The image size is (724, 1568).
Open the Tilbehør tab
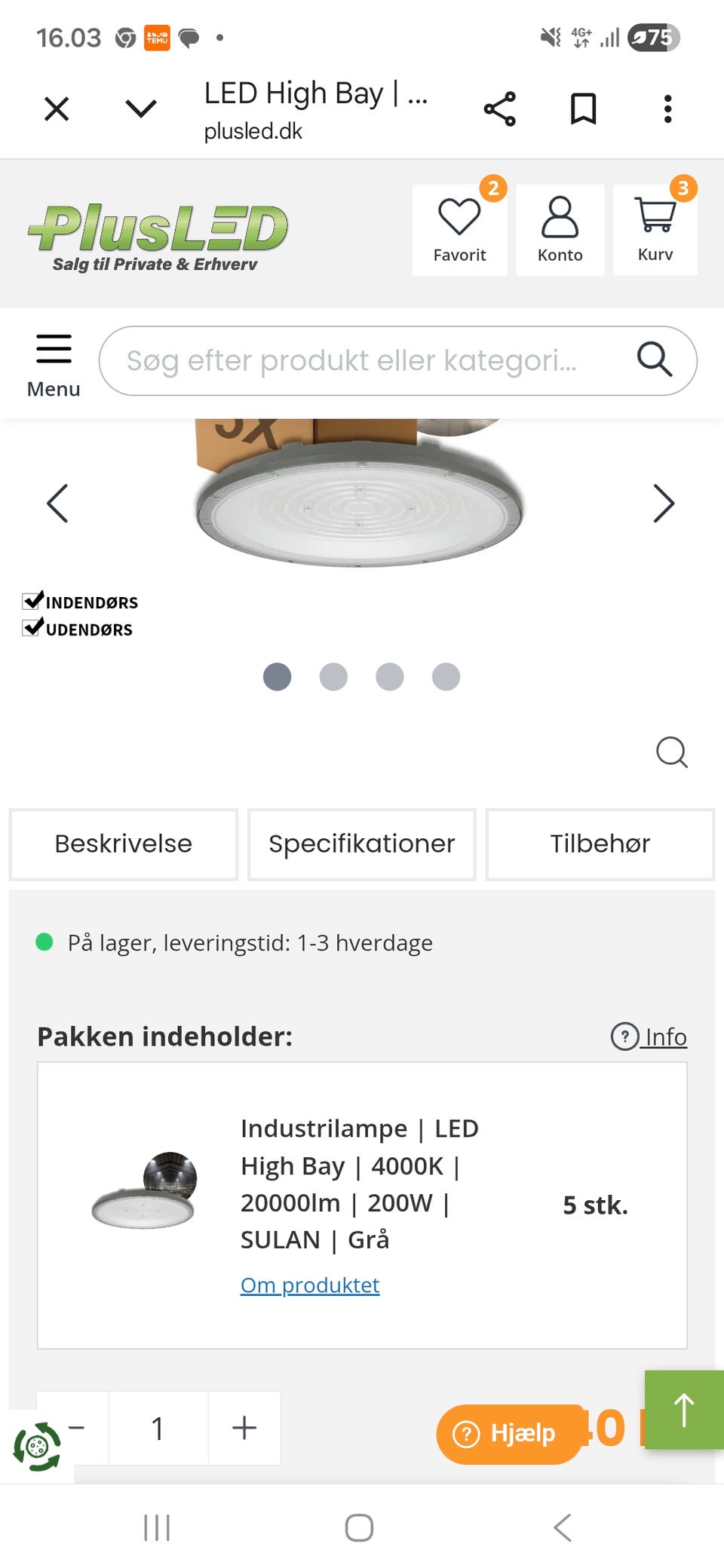point(600,844)
